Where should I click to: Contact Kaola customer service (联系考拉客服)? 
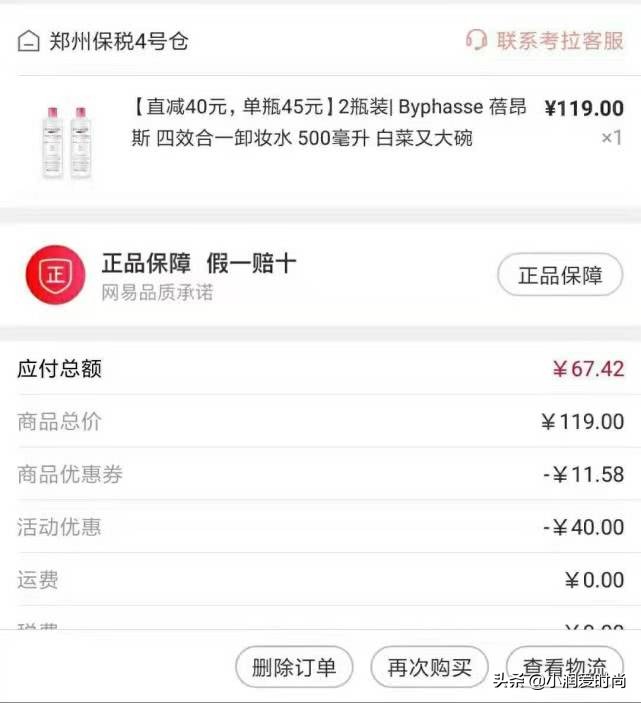tap(545, 40)
